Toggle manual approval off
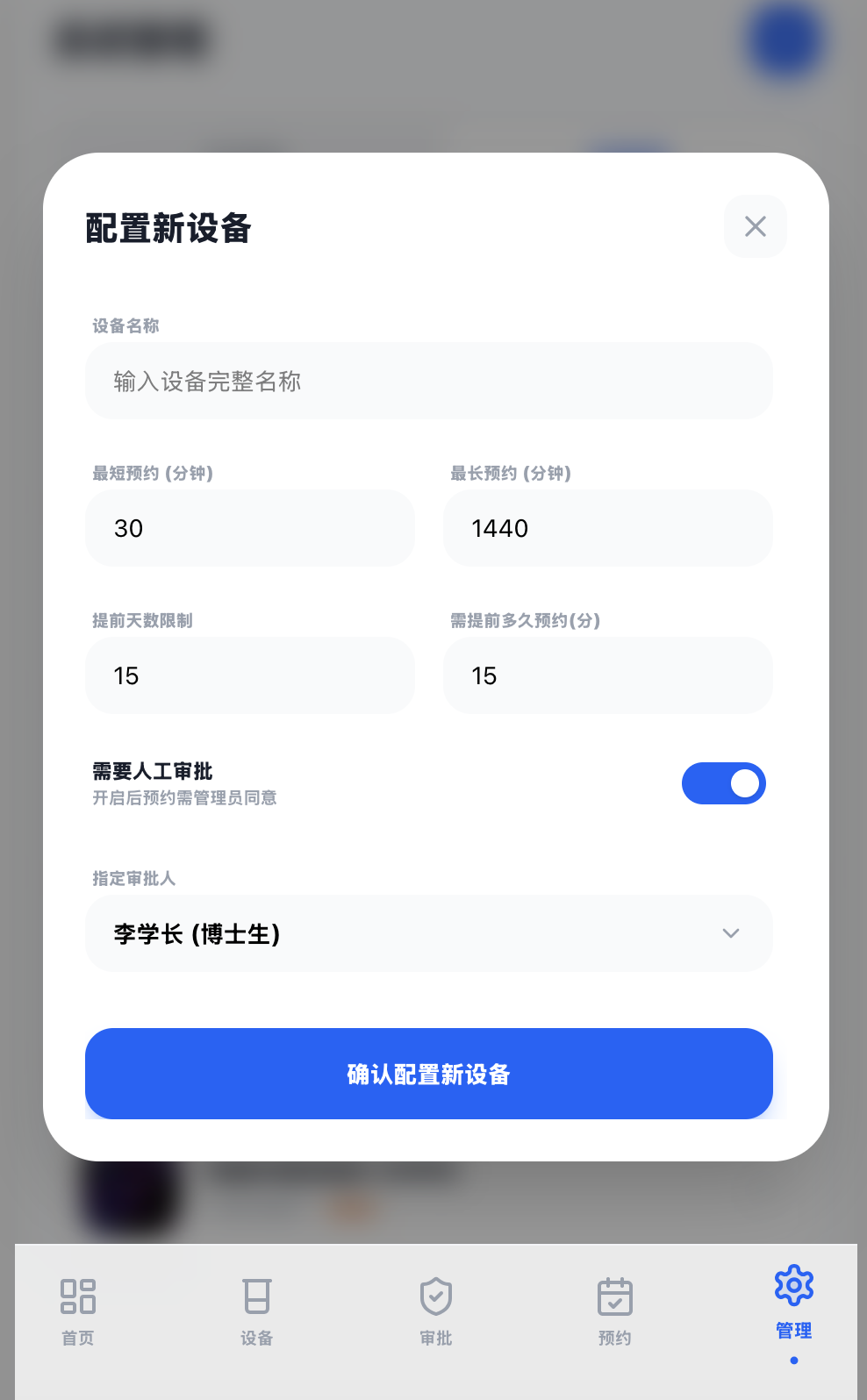 tap(723, 783)
